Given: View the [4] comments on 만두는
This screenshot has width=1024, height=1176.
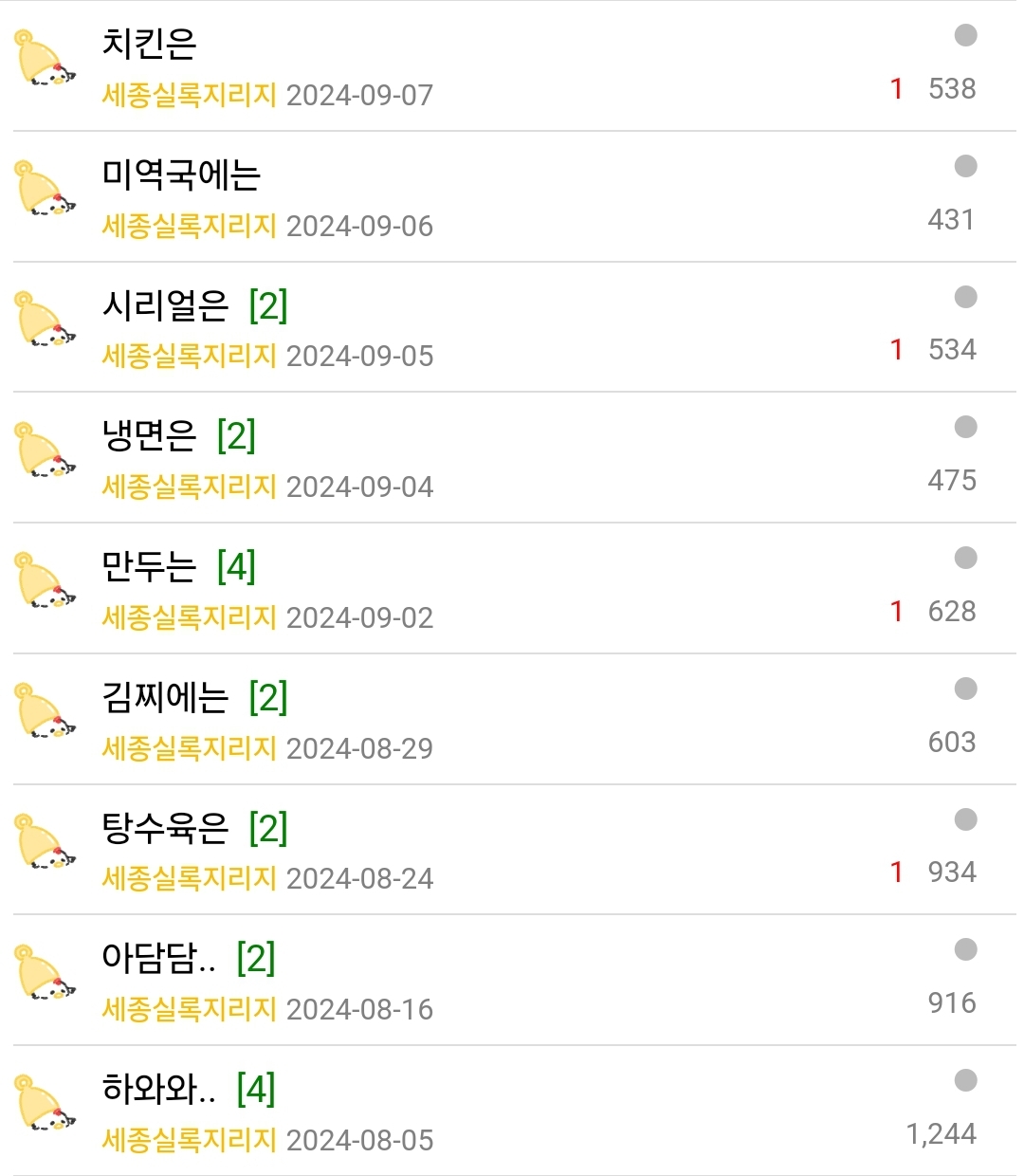Looking at the screenshot, I should coord(236,566).
